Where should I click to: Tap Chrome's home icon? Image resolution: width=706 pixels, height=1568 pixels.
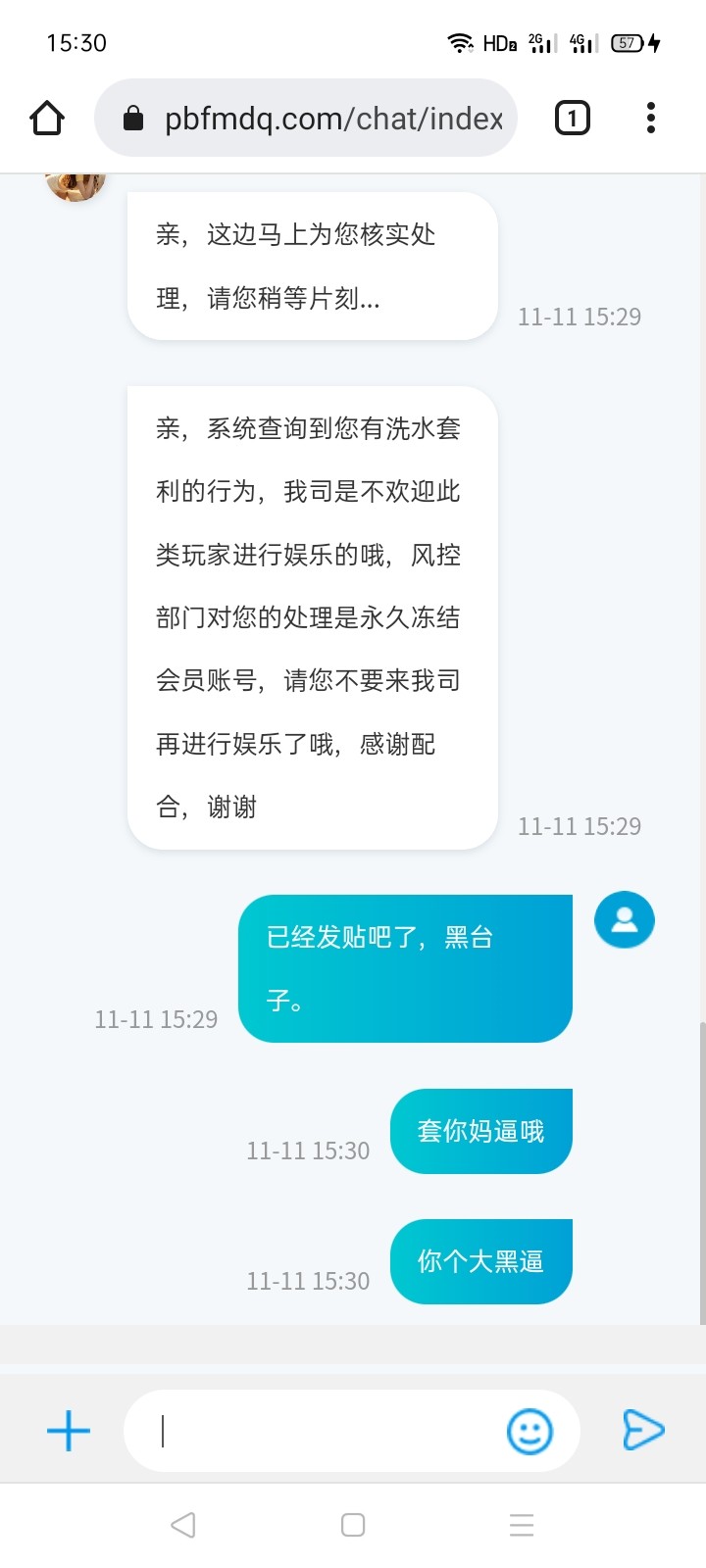coord(47,117)
